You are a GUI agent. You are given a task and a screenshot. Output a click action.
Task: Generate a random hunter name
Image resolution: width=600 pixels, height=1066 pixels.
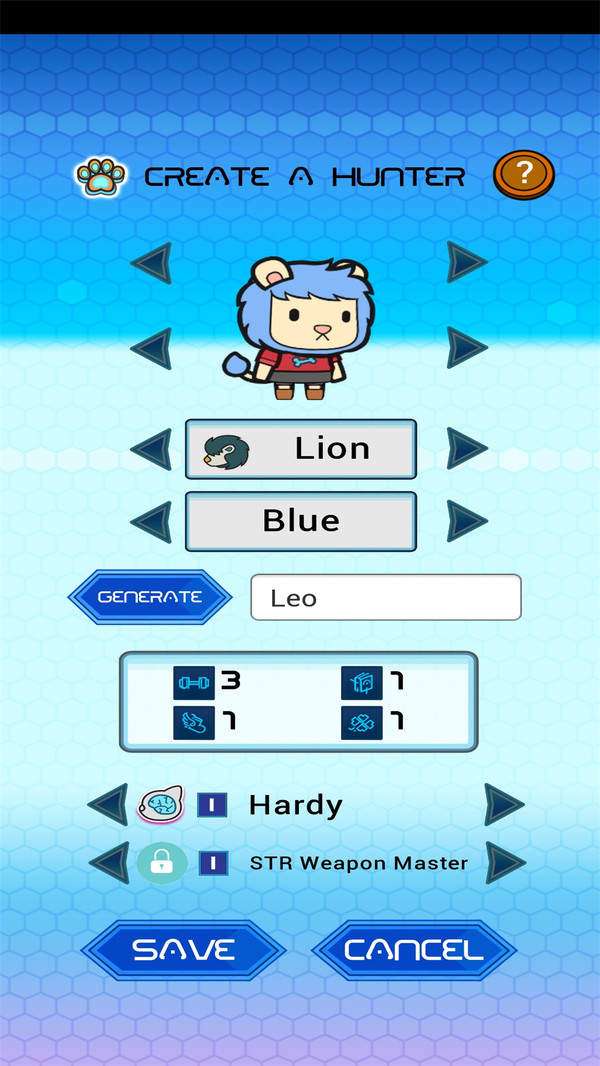[150, 597]
